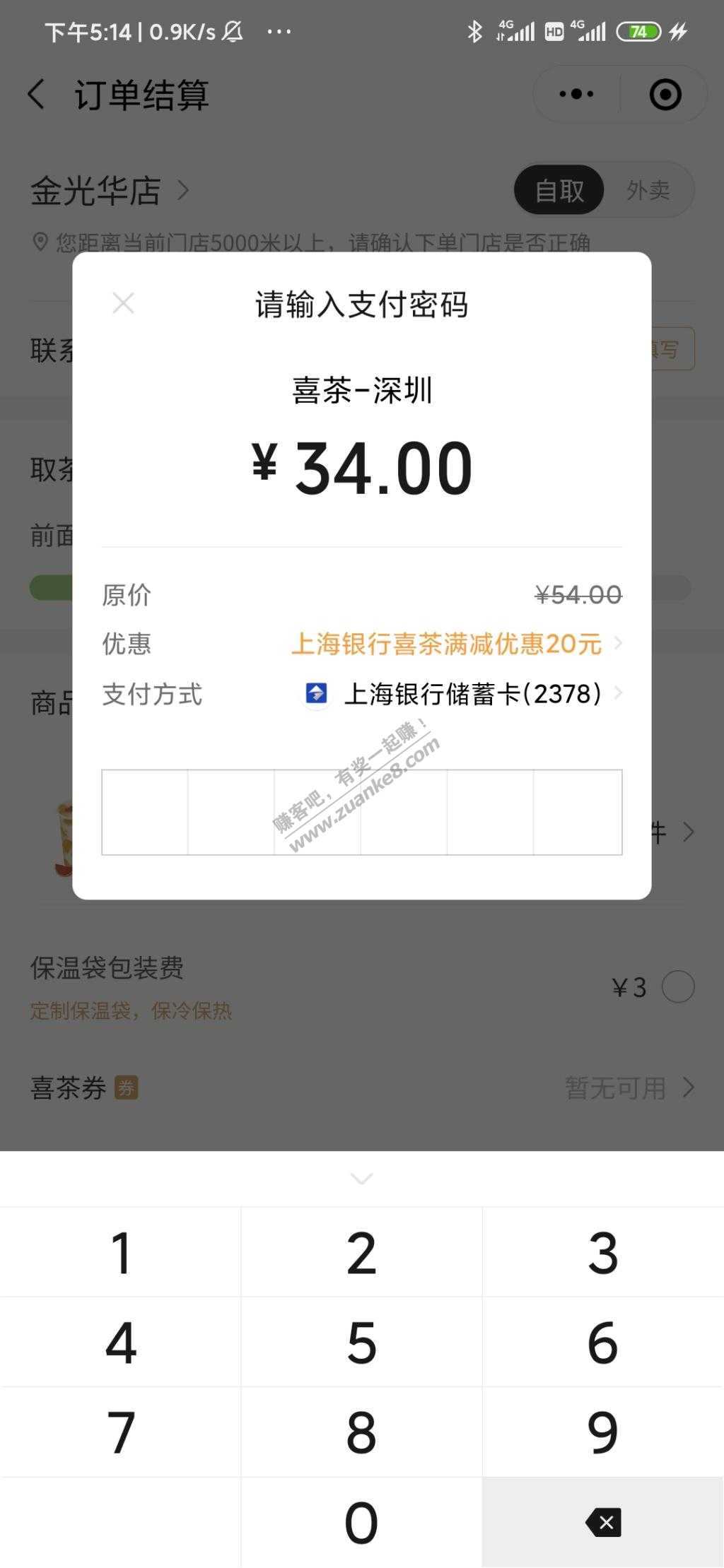Switch to the 外卖 delivery option
The width and height of the screenshot is (724, 1568).
(648, 190)
